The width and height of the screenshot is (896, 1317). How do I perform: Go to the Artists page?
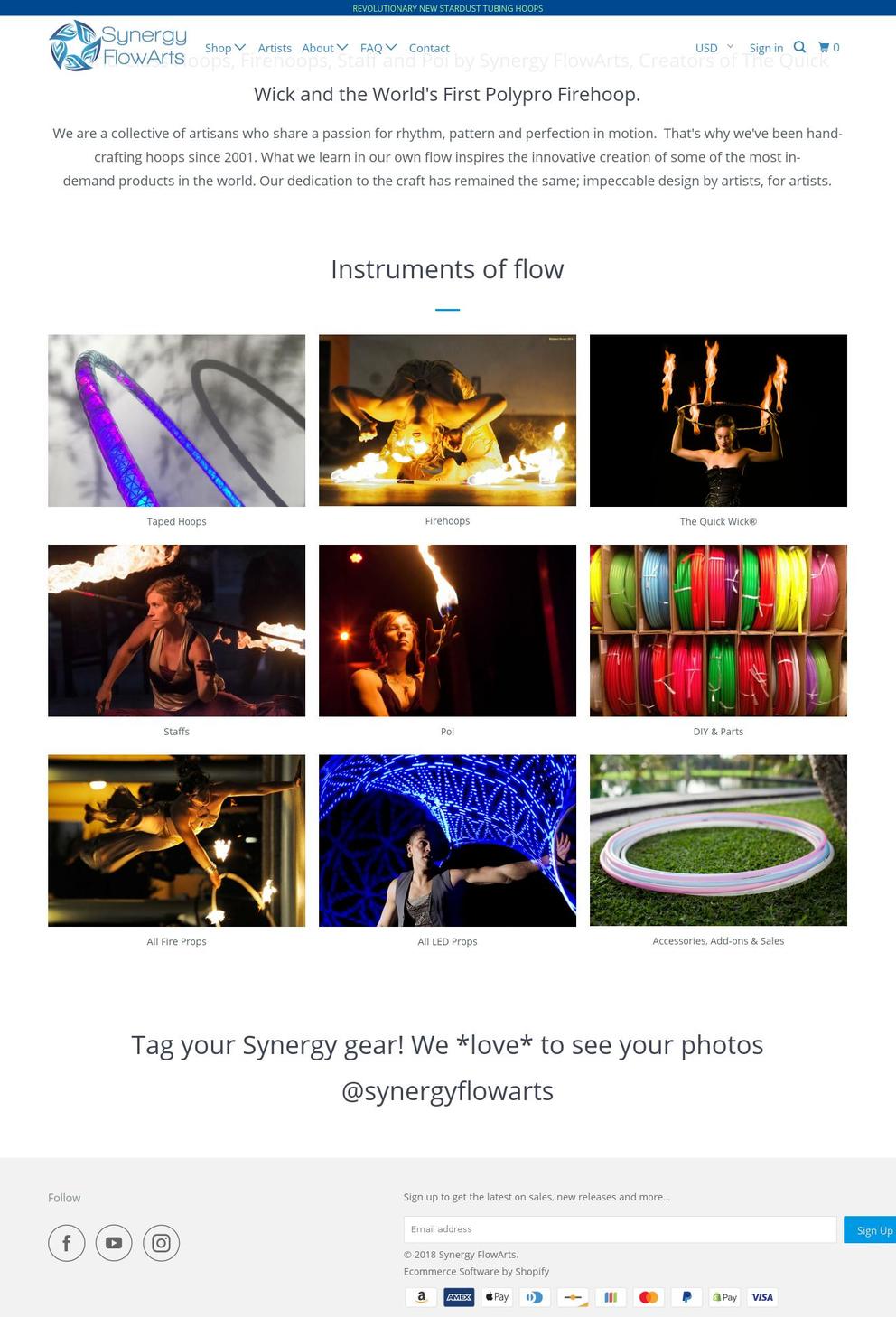click(x=275, y=48)
